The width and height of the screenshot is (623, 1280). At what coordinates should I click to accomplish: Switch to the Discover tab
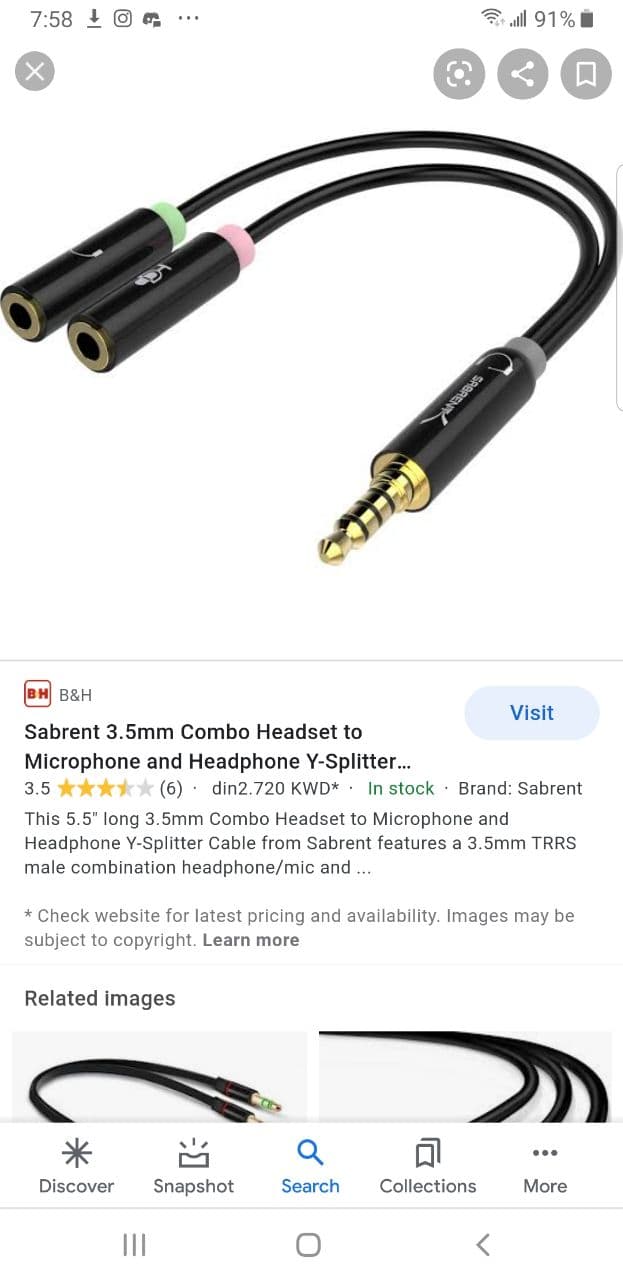tap(76, 1166)
